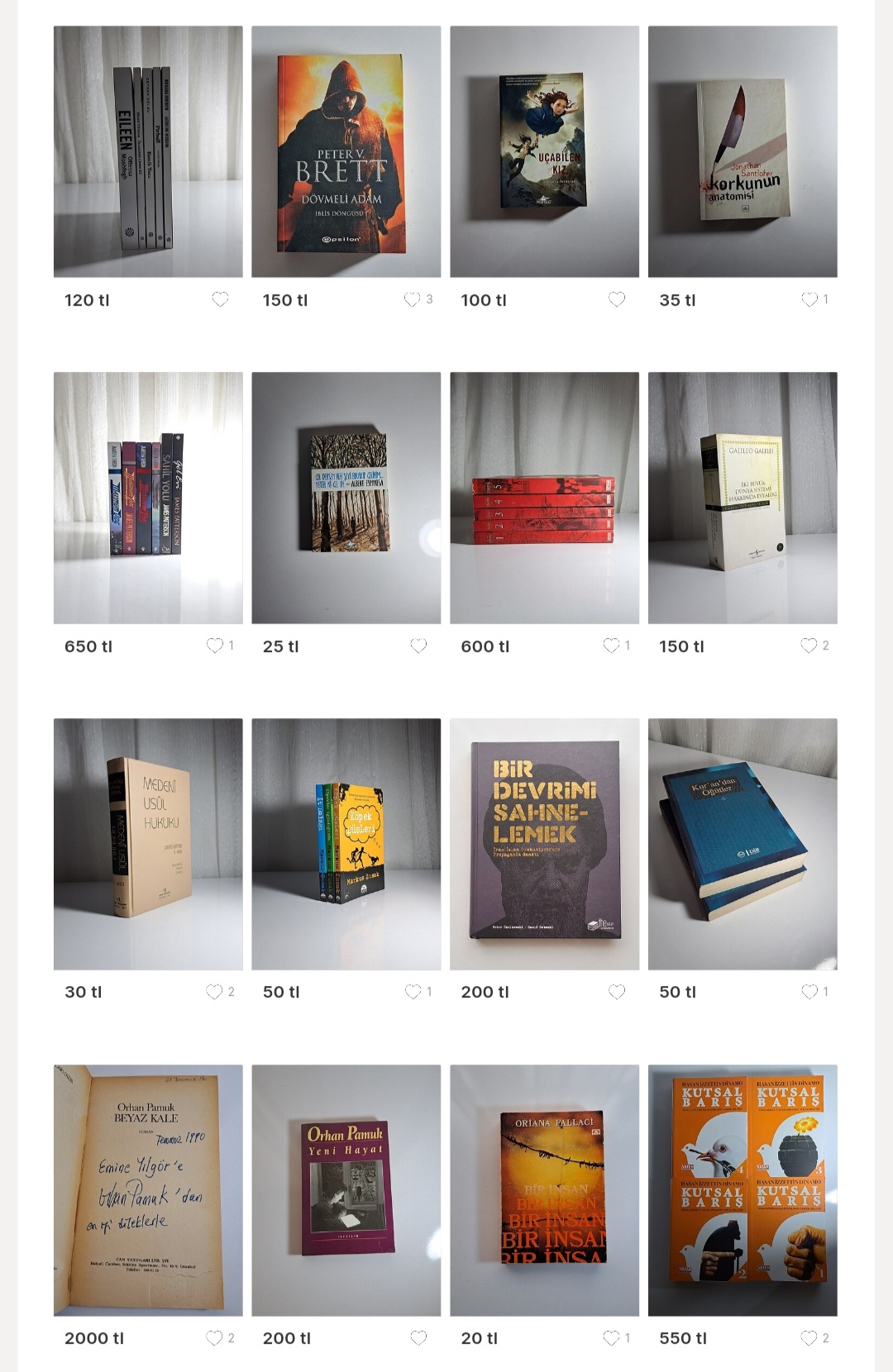Open the Korkunun Anatomisi listing

(743, 151)
